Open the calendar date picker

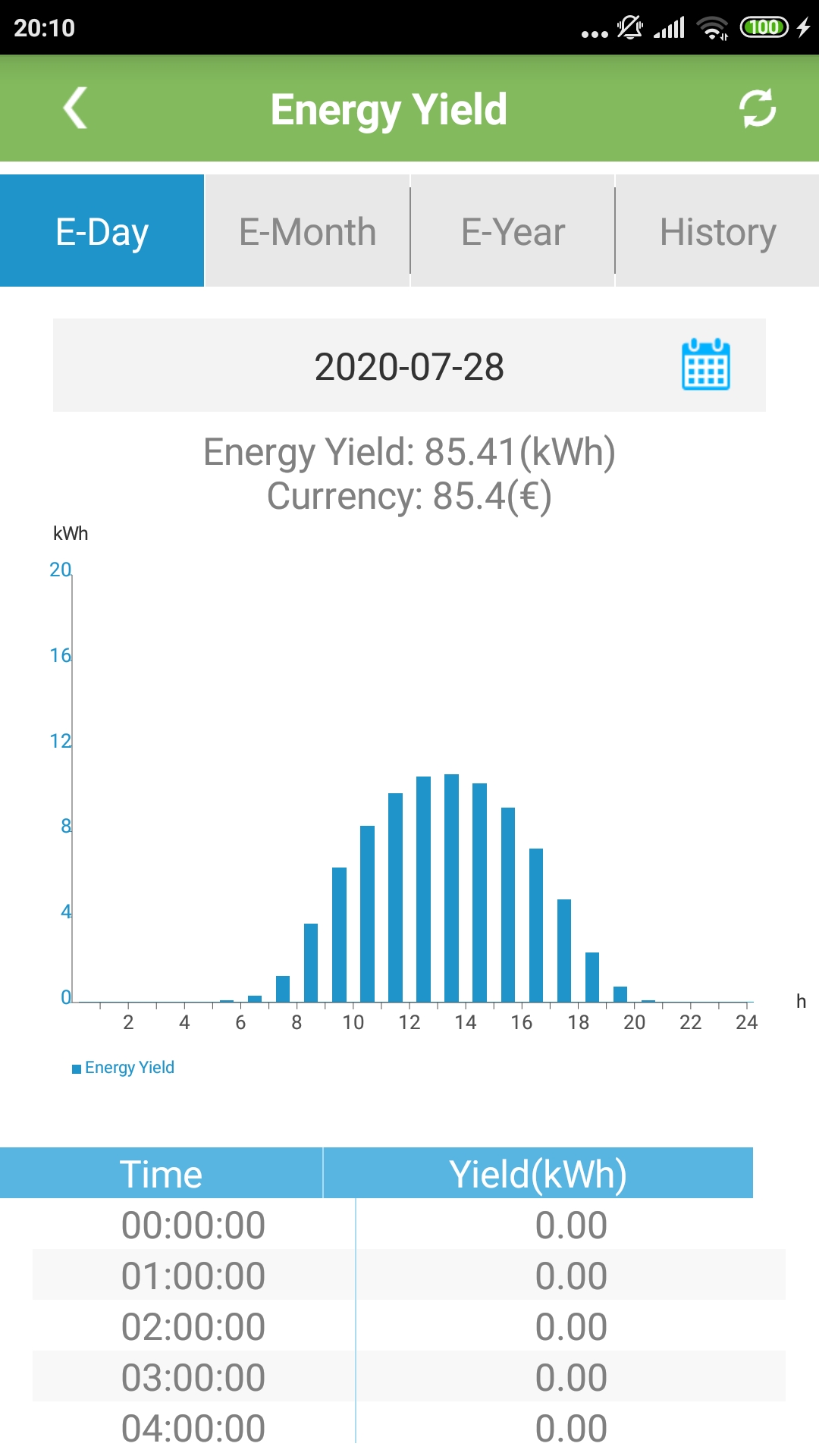[x=705, y=365]
